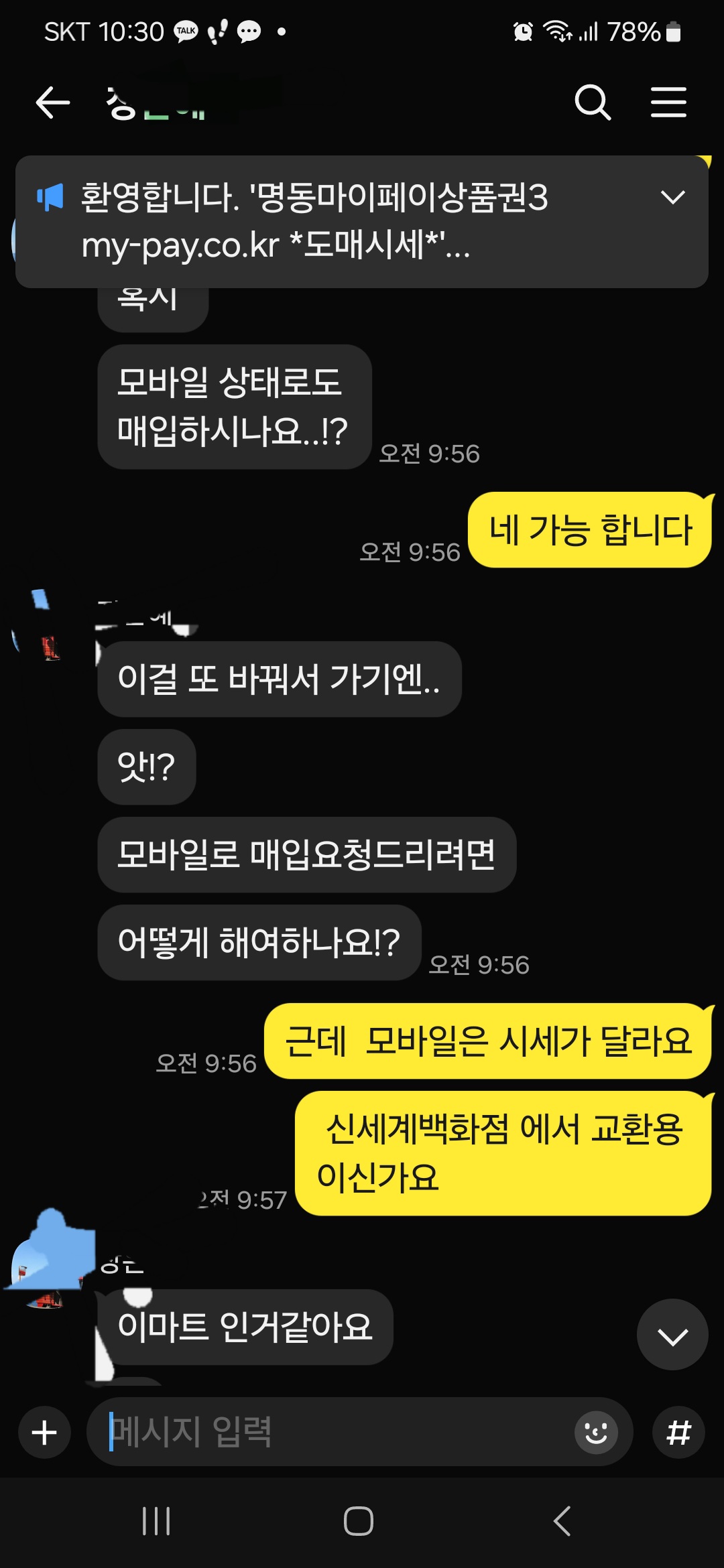Open the recent apps view

[x=156, y=1520]
